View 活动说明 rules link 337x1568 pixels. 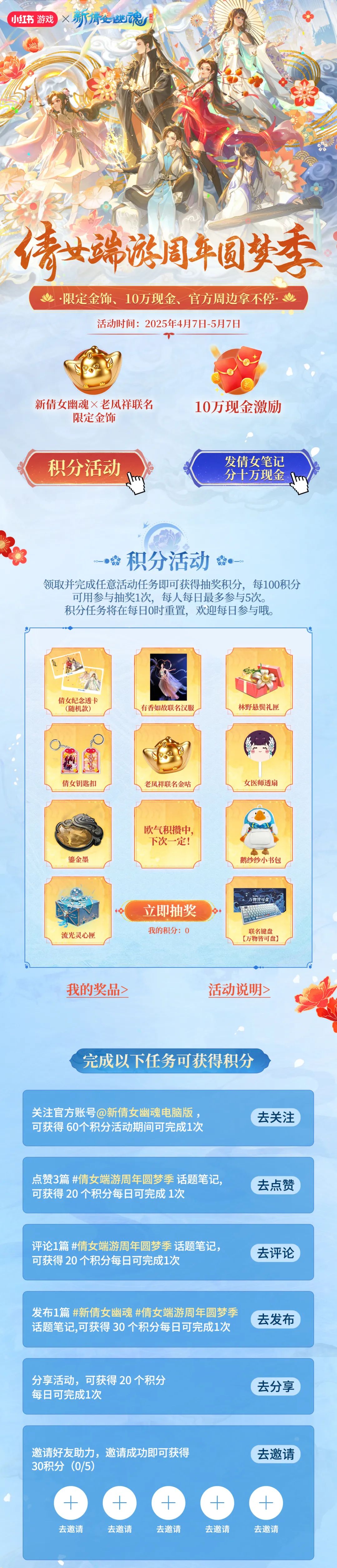point(239,990)
